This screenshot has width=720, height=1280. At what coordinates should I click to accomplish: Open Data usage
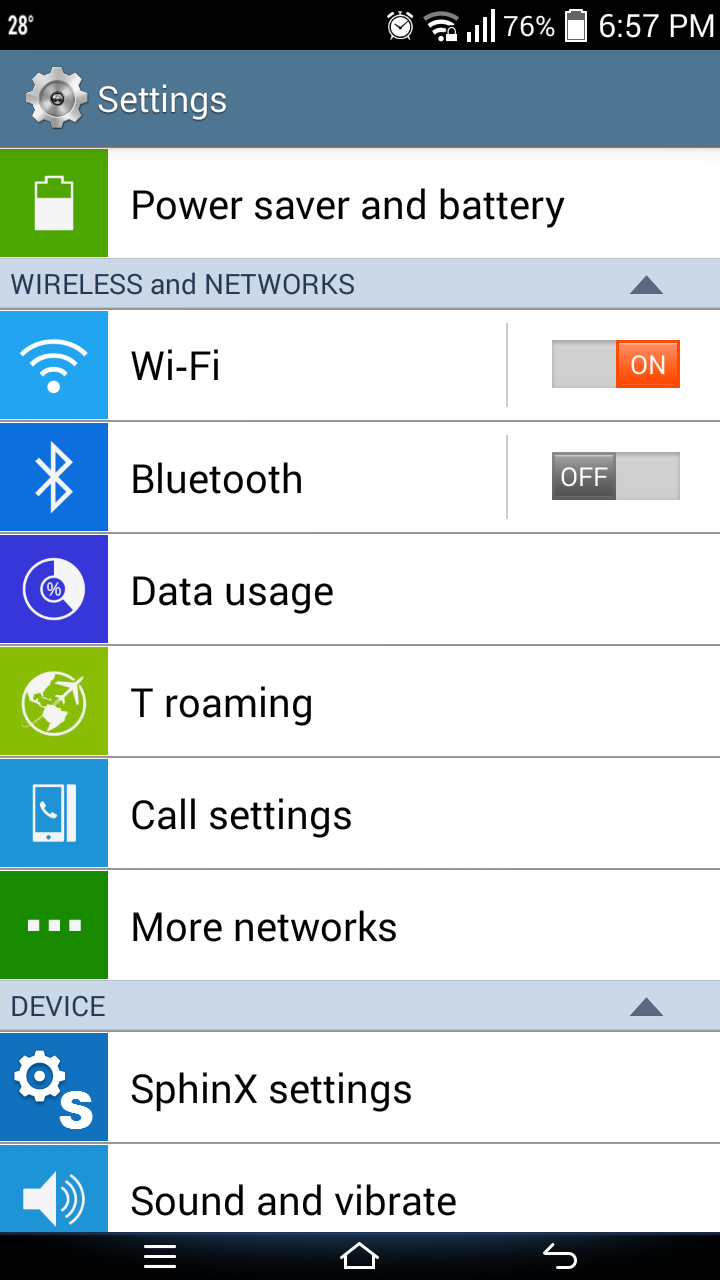click(360, 589)
